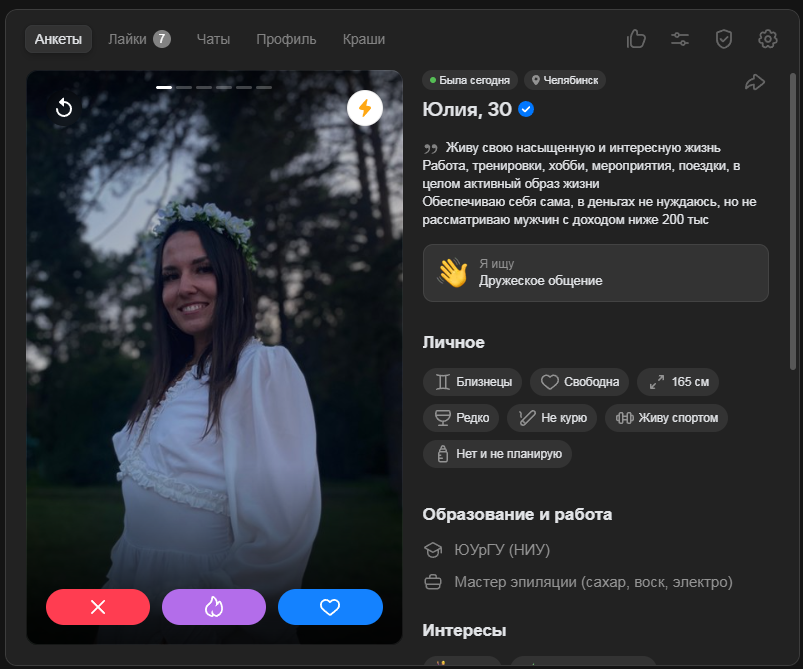The image size is (803, 669).
Task: Go to the Профиль tab
Action: tap(286, 39)
